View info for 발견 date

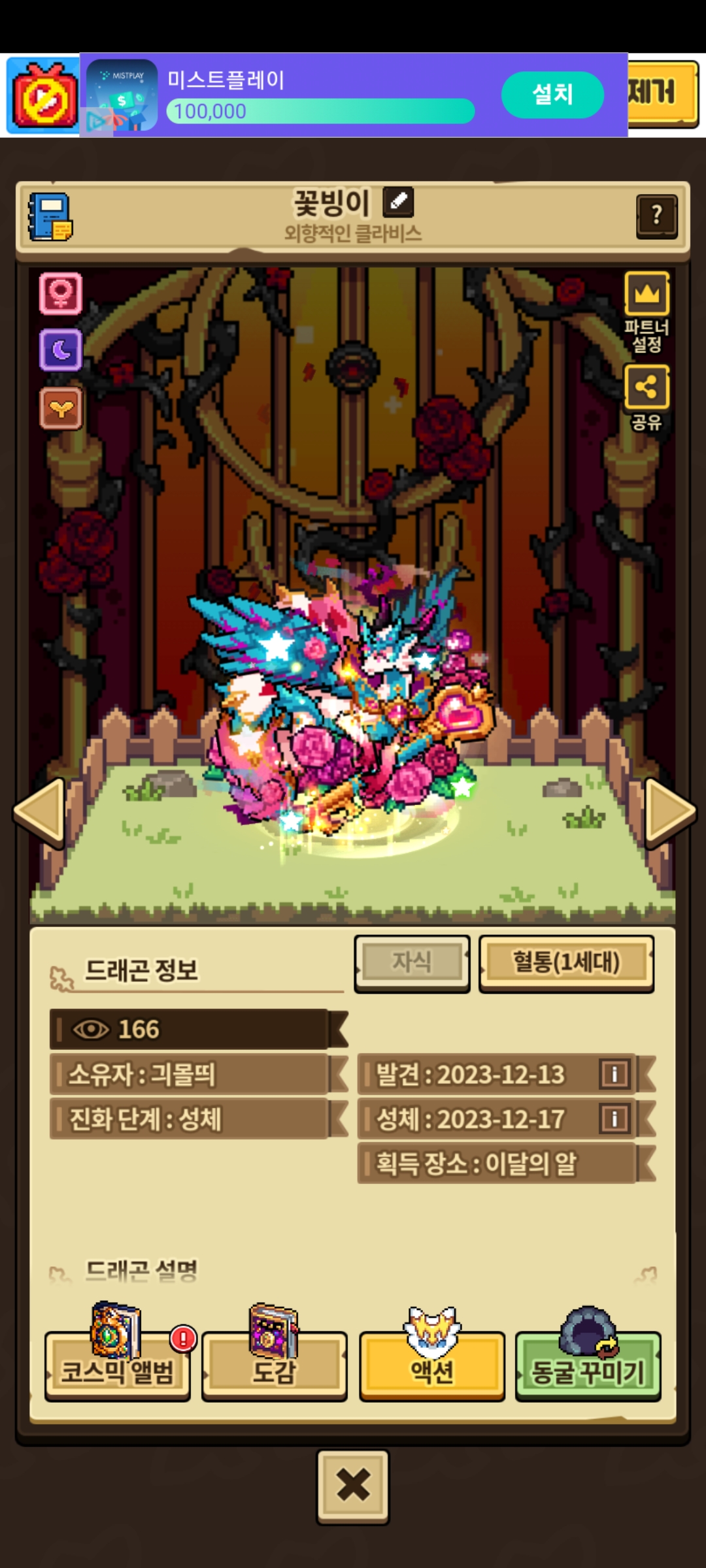[614, 1073]
